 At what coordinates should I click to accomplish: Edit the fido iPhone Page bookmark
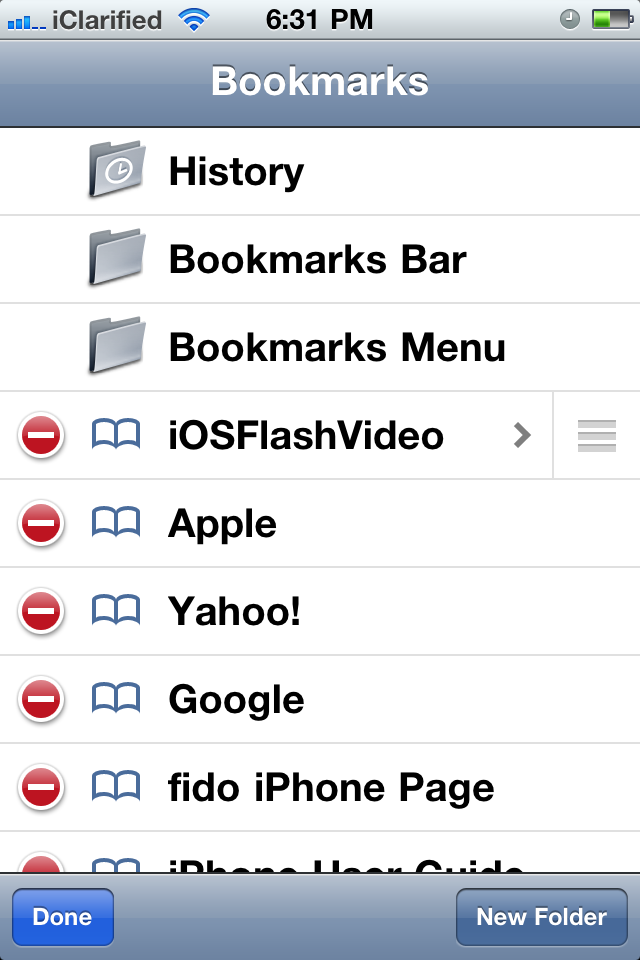[x=330, y=788]
